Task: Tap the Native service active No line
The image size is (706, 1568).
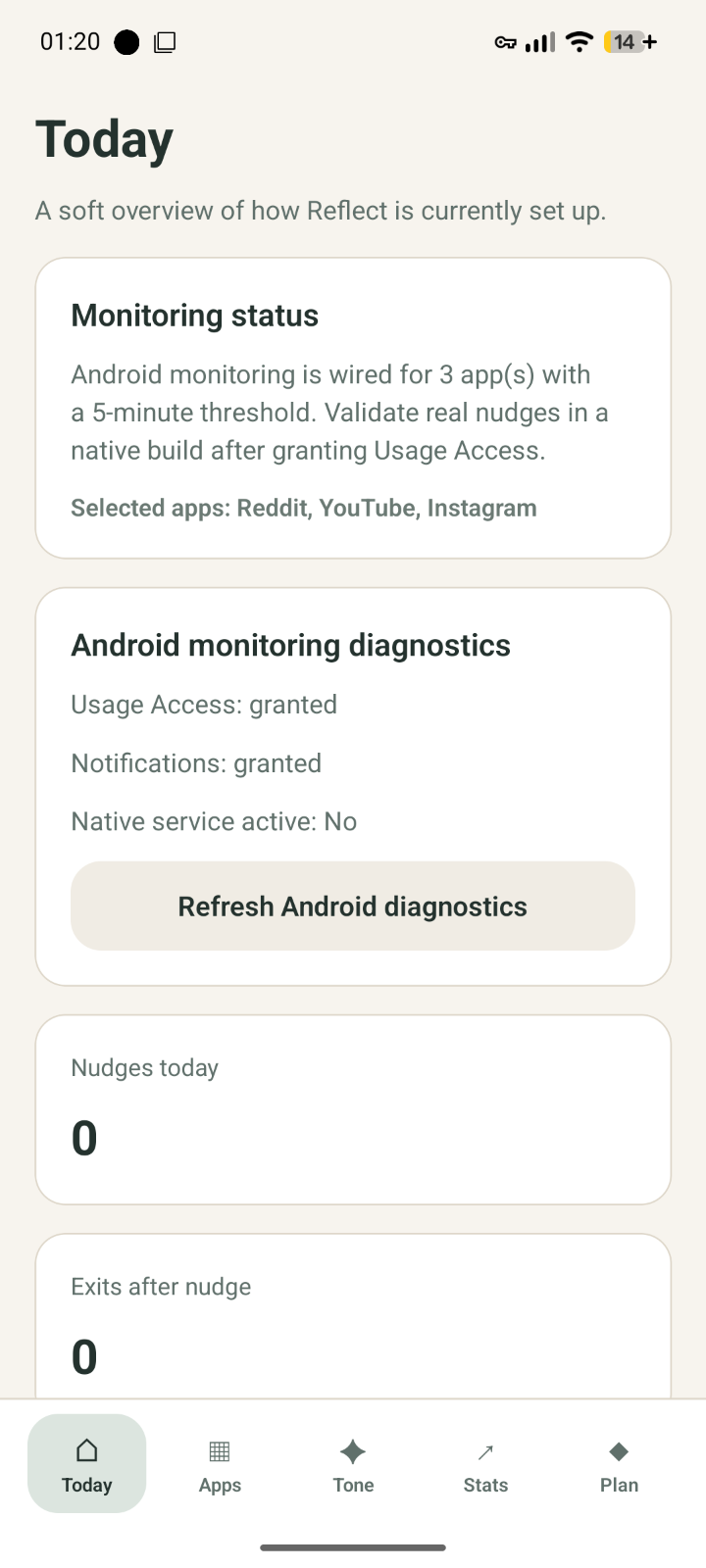Action: (x=213, y=820)
